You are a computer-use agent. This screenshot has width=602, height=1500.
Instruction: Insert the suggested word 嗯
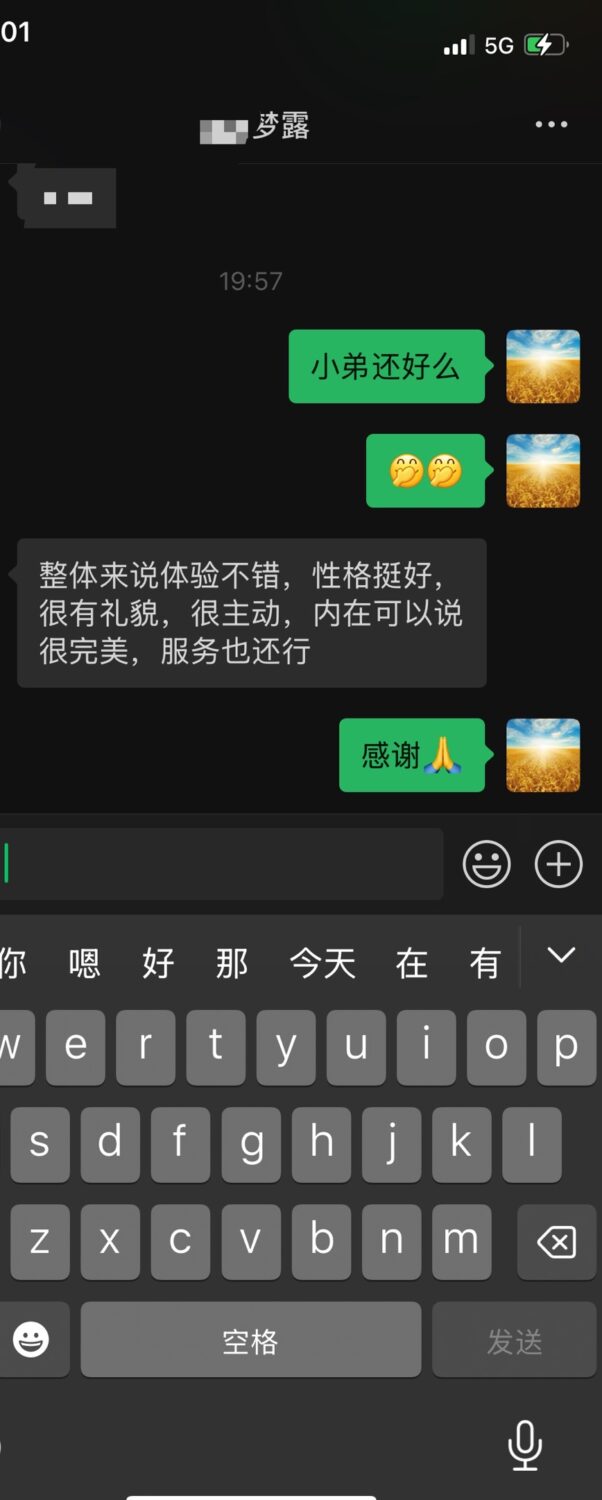coord(84,964)
